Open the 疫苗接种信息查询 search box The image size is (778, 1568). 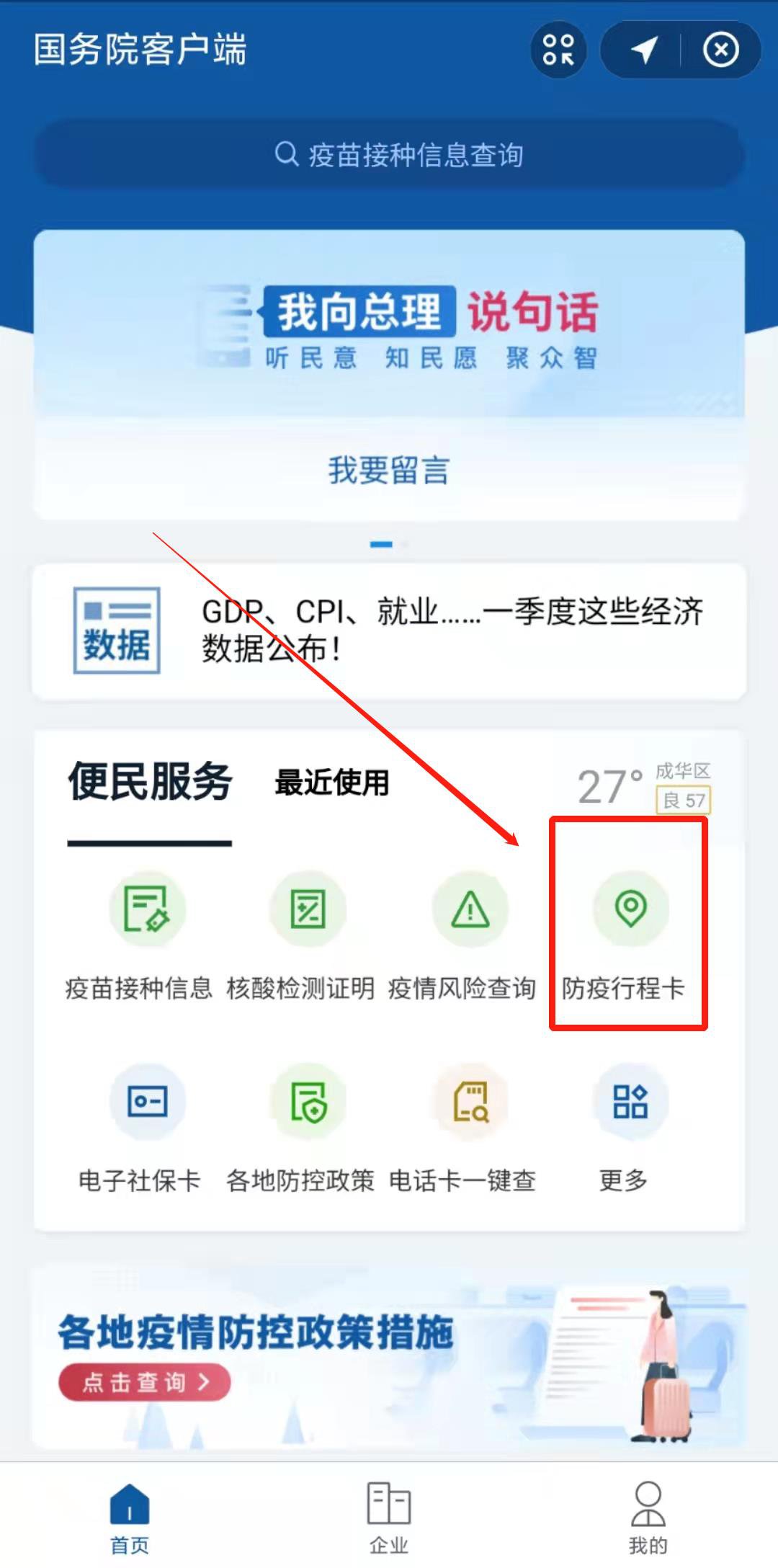click(389, 155)
